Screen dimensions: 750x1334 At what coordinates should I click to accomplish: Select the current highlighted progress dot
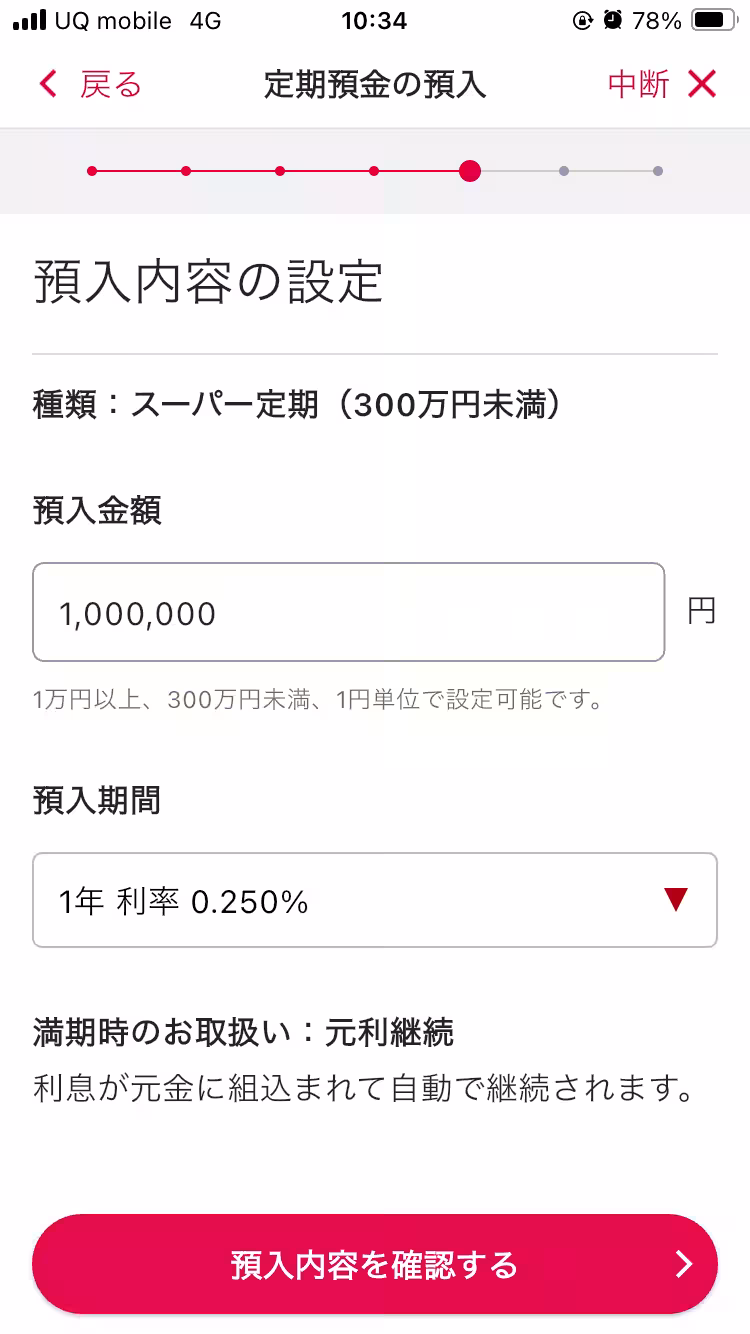point(471,171)
